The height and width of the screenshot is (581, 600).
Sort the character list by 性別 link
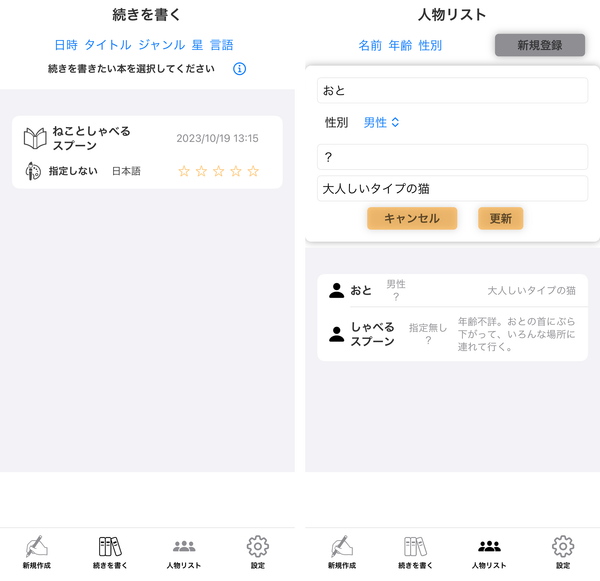tap(430, 46)
